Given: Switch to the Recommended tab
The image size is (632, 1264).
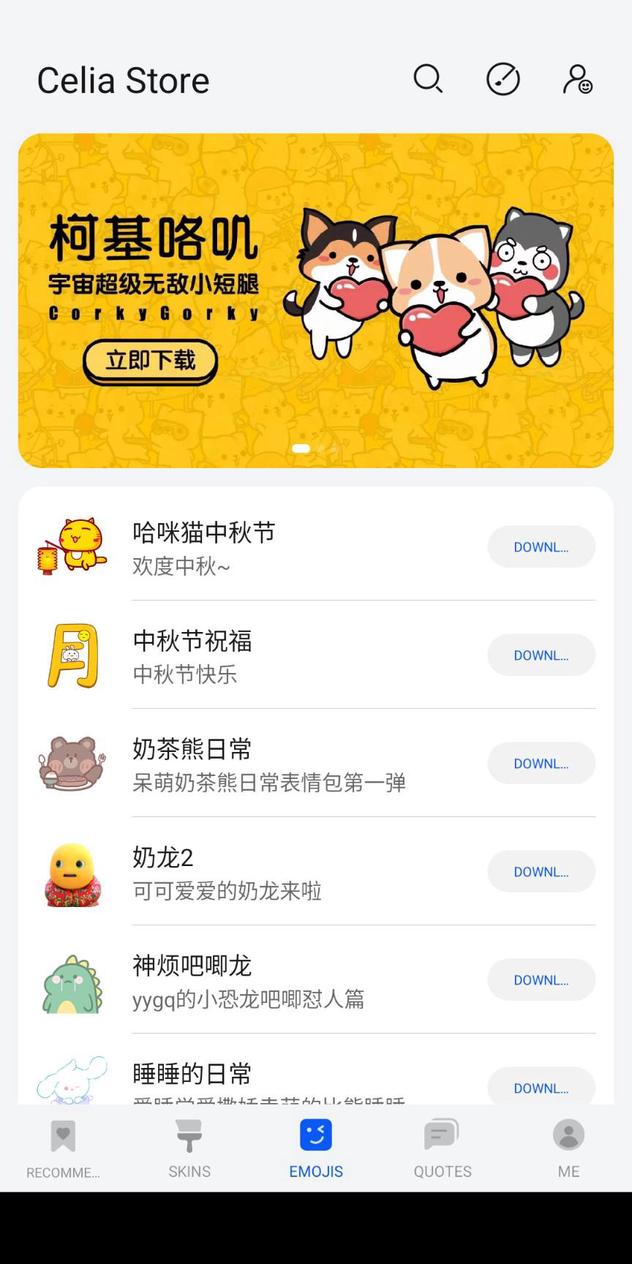Looking at the screenshot, I should 63,1150.
